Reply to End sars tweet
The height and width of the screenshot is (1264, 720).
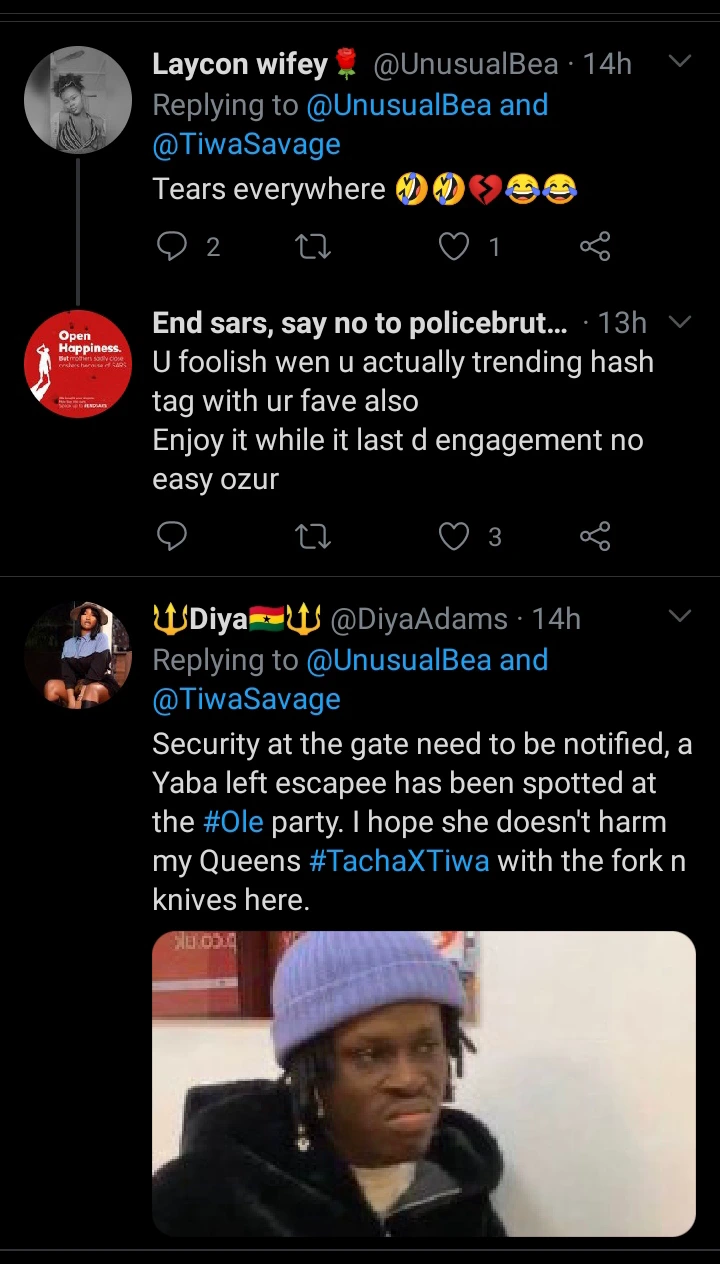click(172, 537)
